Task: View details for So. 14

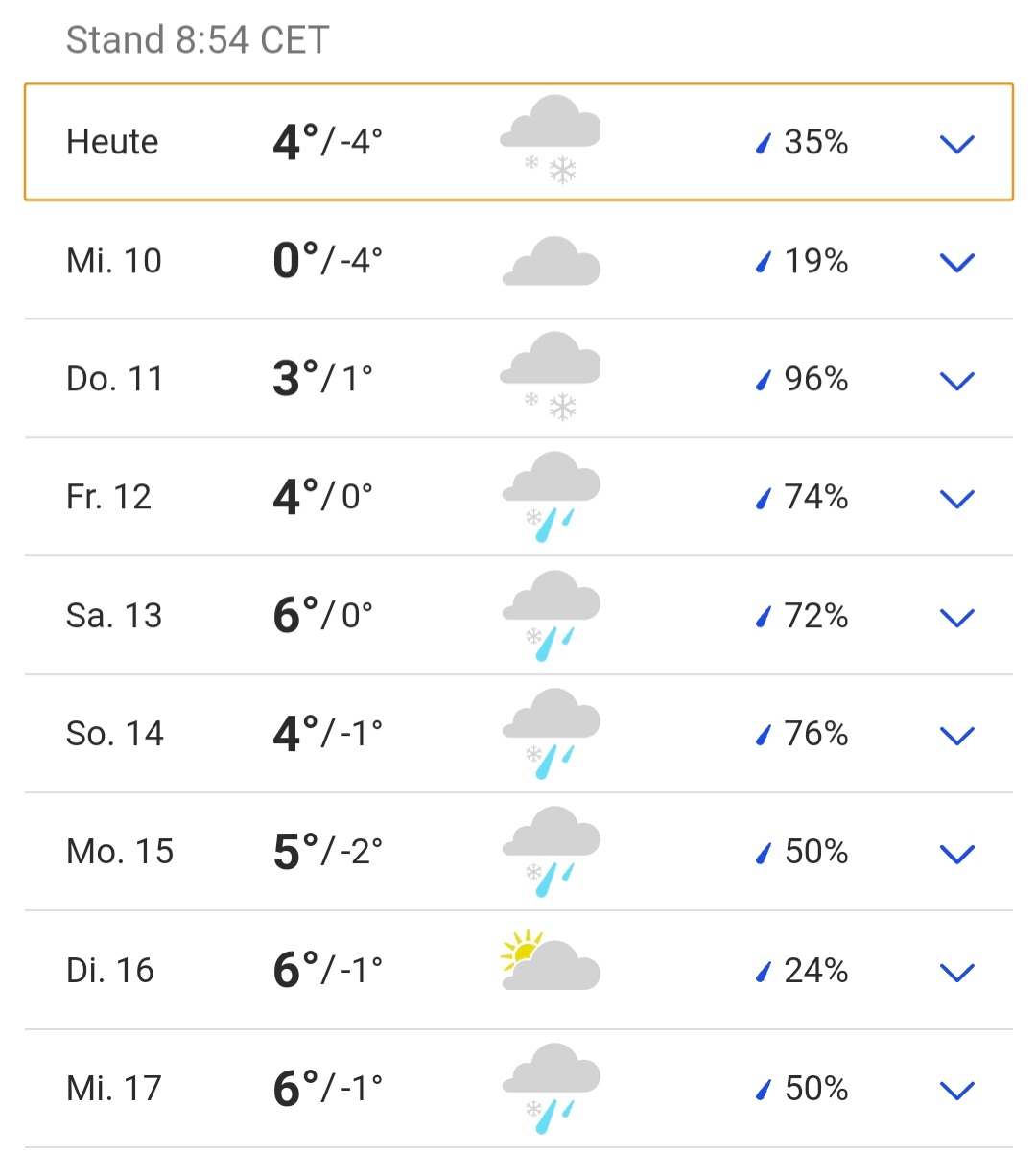Action: pyautogui.click(x=956, y=736)
